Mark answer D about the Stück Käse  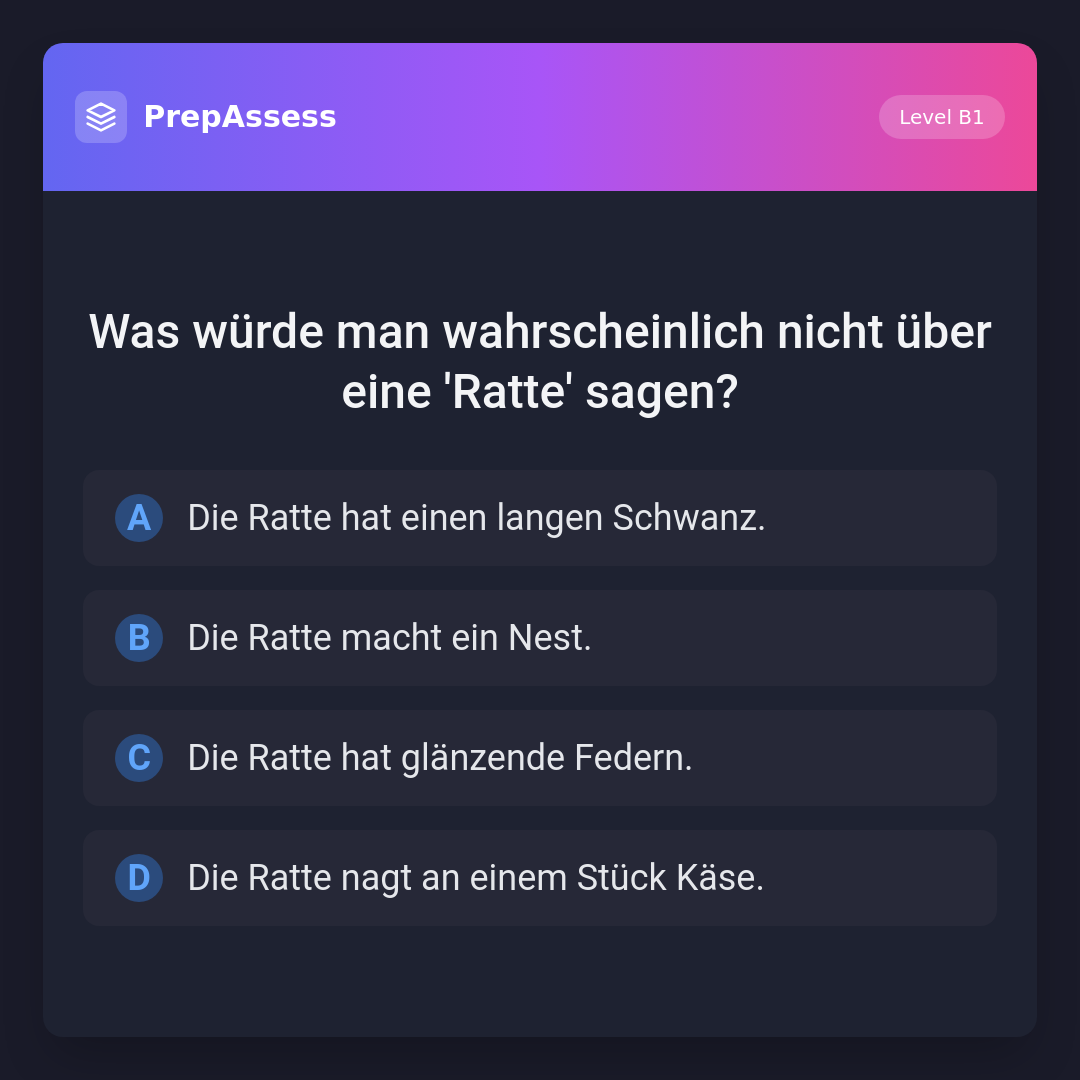[540, 878]
